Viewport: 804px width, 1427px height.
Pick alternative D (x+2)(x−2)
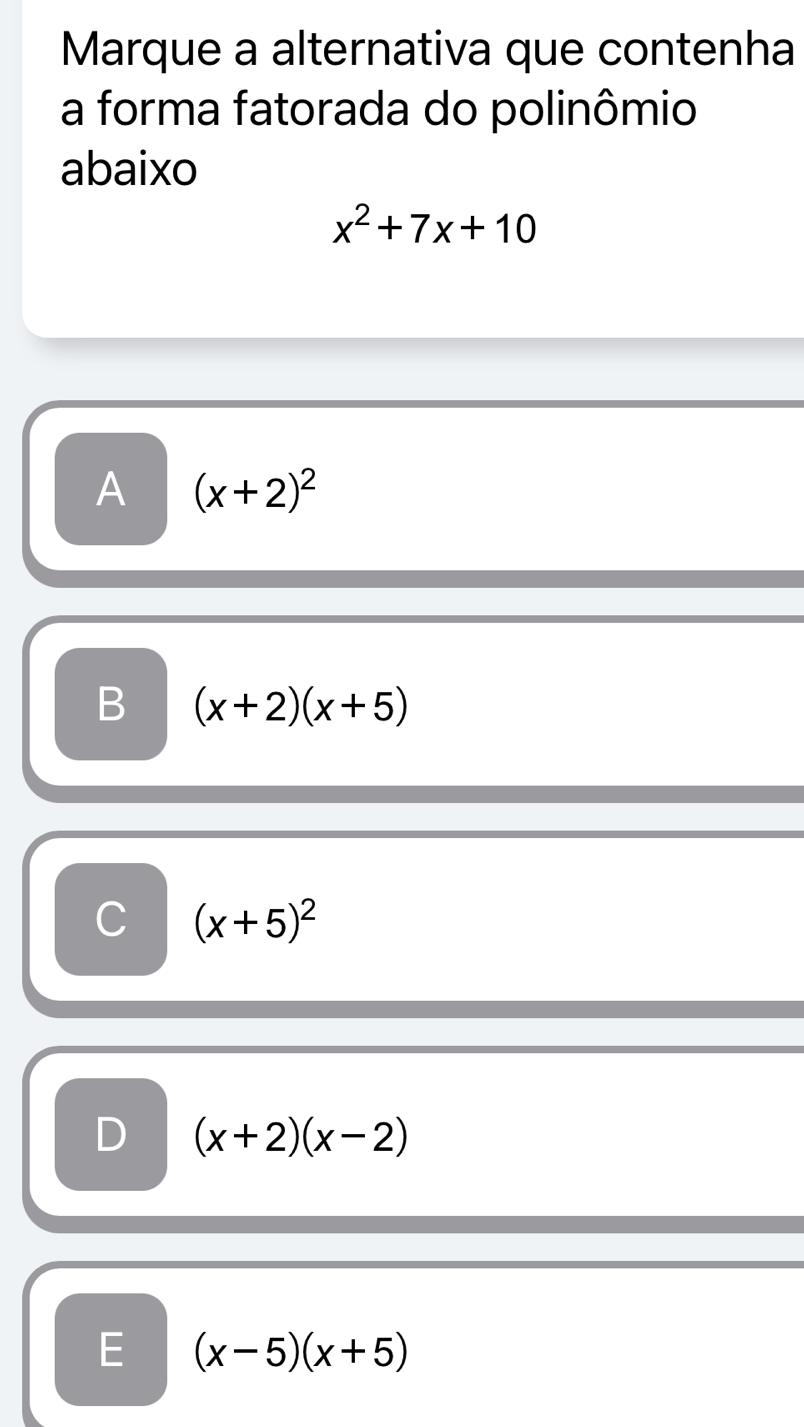click(x=111, y=1134)
